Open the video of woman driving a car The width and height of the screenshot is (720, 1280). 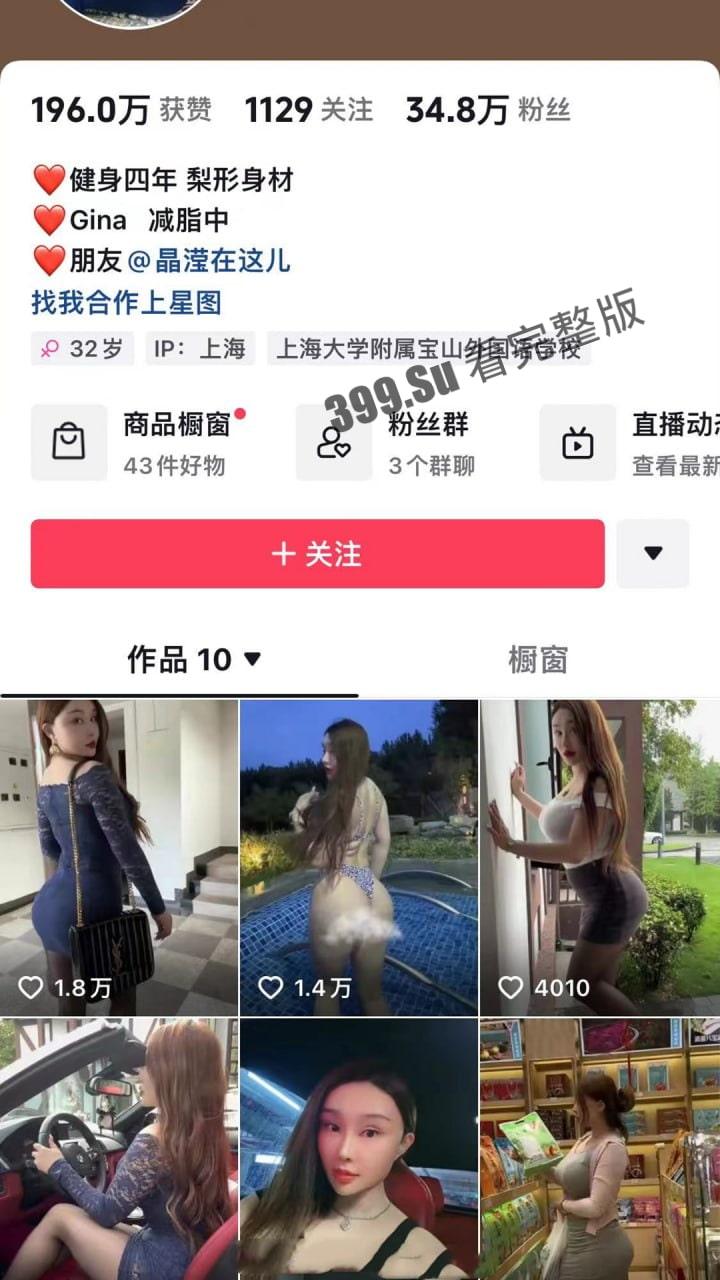click(x=119, y=1150)
